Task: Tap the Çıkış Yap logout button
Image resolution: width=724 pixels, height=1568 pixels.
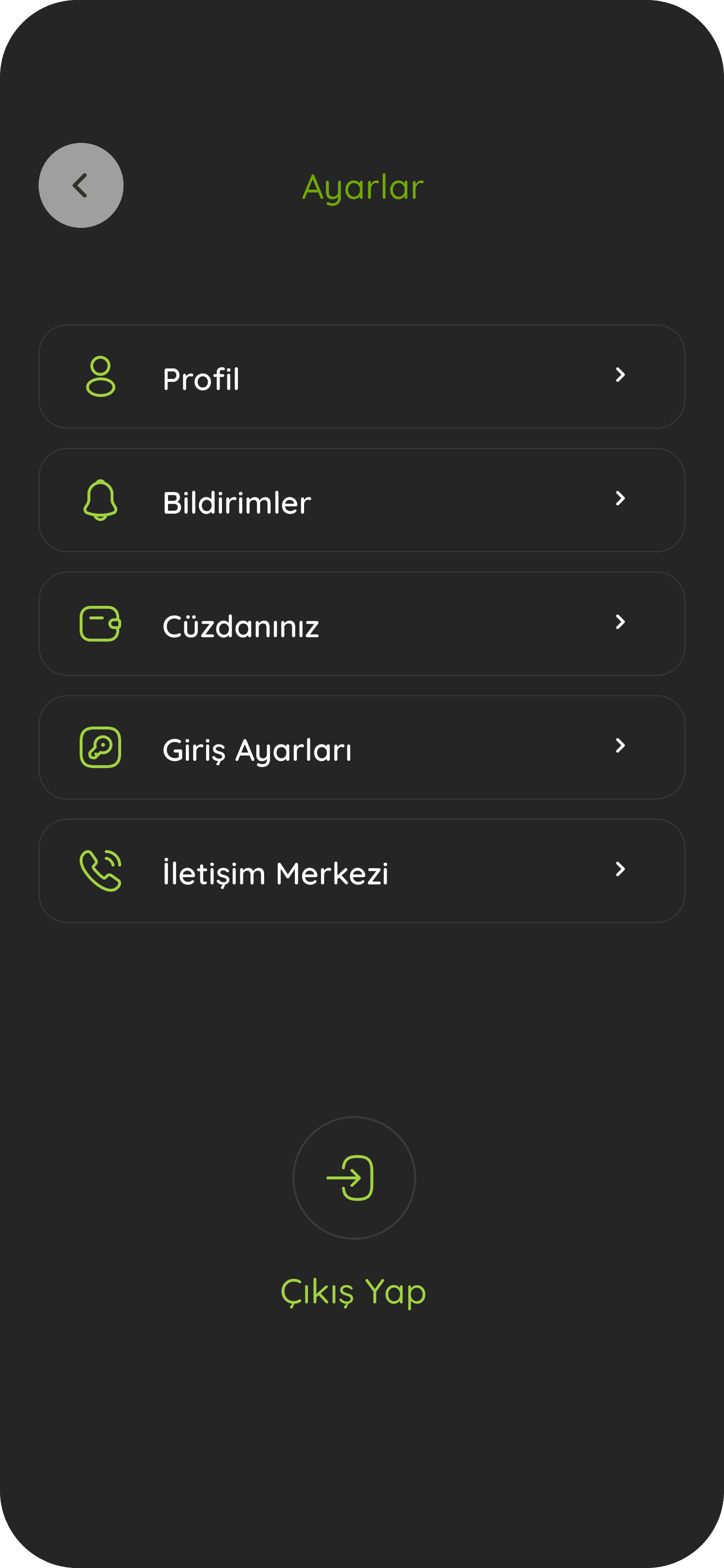Action: click(353, 1178)
